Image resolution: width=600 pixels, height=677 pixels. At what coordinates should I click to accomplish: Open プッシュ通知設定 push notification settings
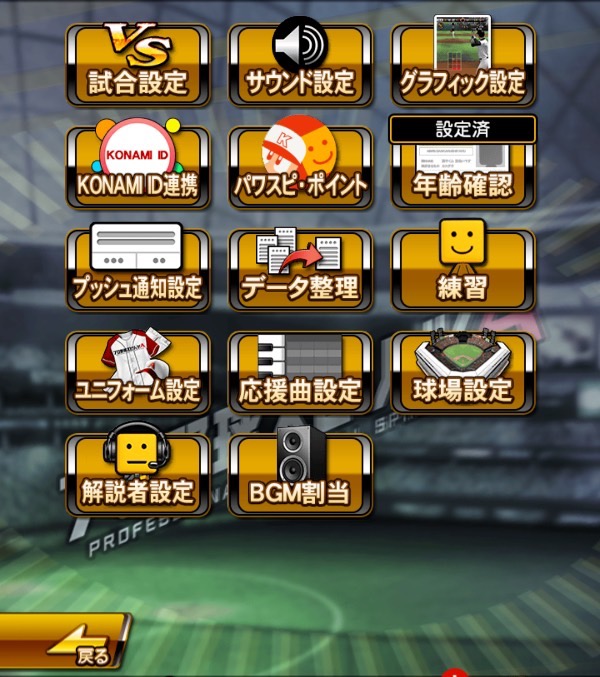(x=138, y=270)
